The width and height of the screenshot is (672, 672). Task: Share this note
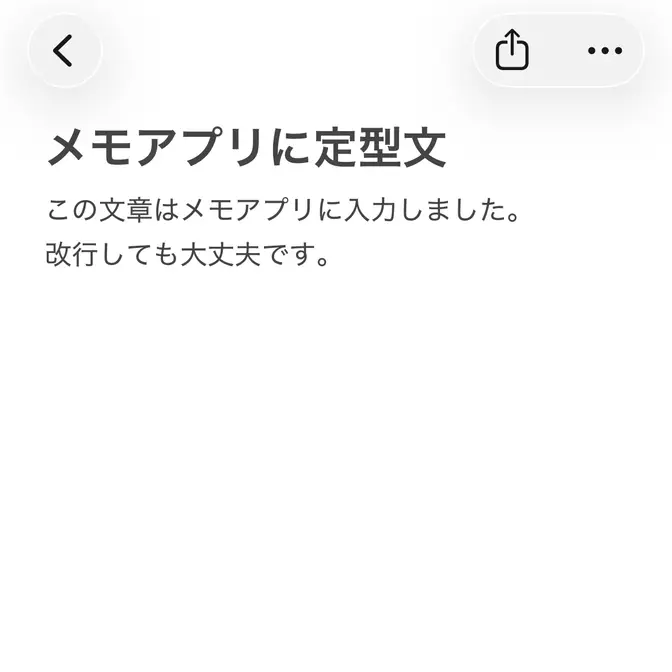click(512, 50)
